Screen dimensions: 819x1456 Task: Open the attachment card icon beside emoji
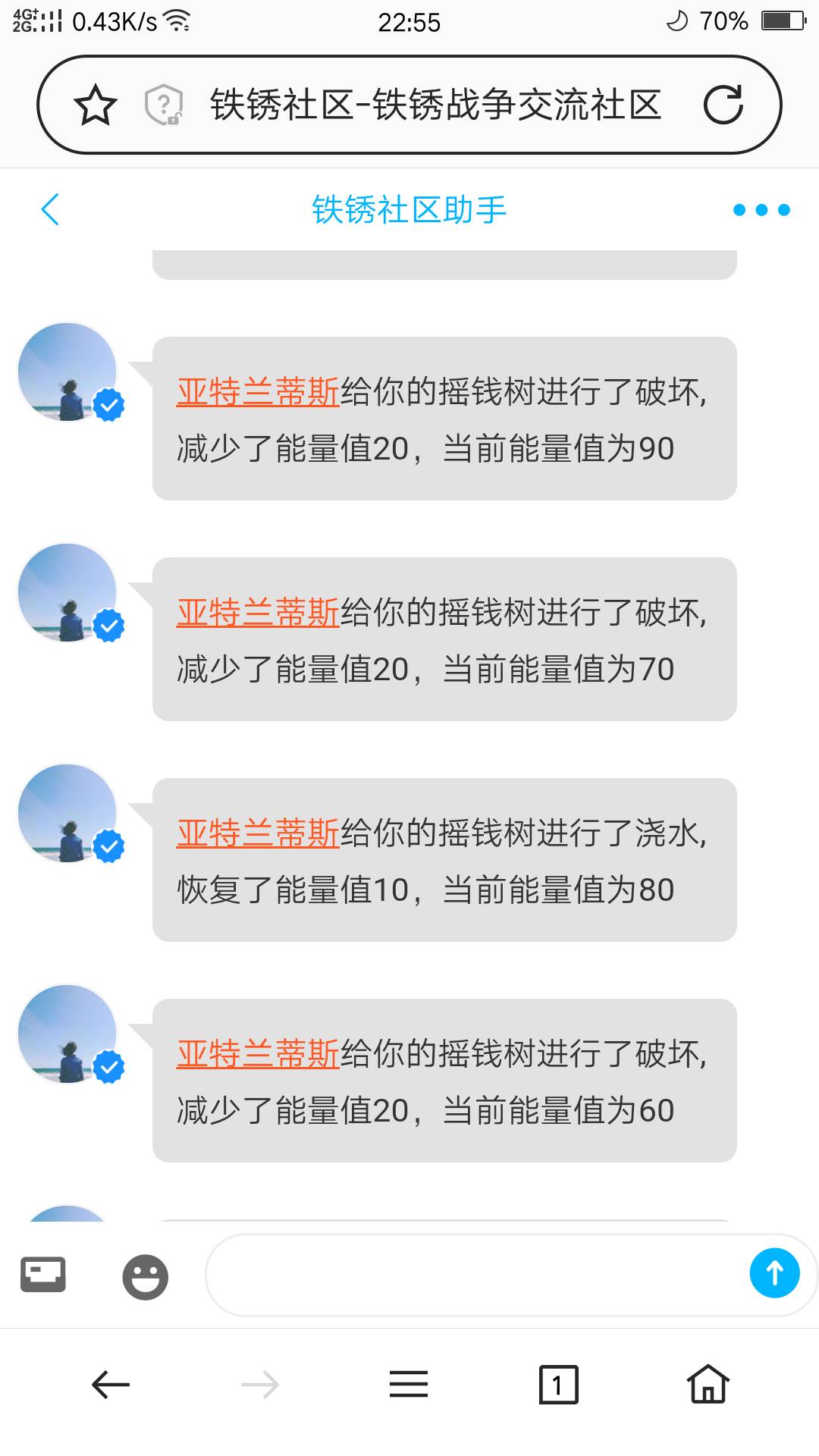point(43,1275)
